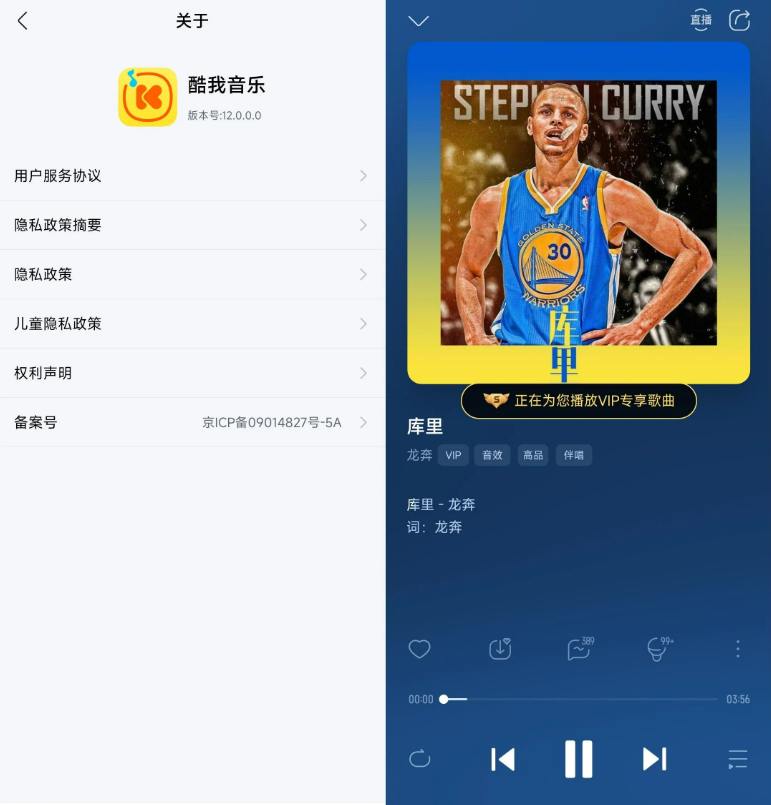The image size is (771, 805).
Task: Send flowers via the 99+ gift icon
Action: (x=659, y=649)
